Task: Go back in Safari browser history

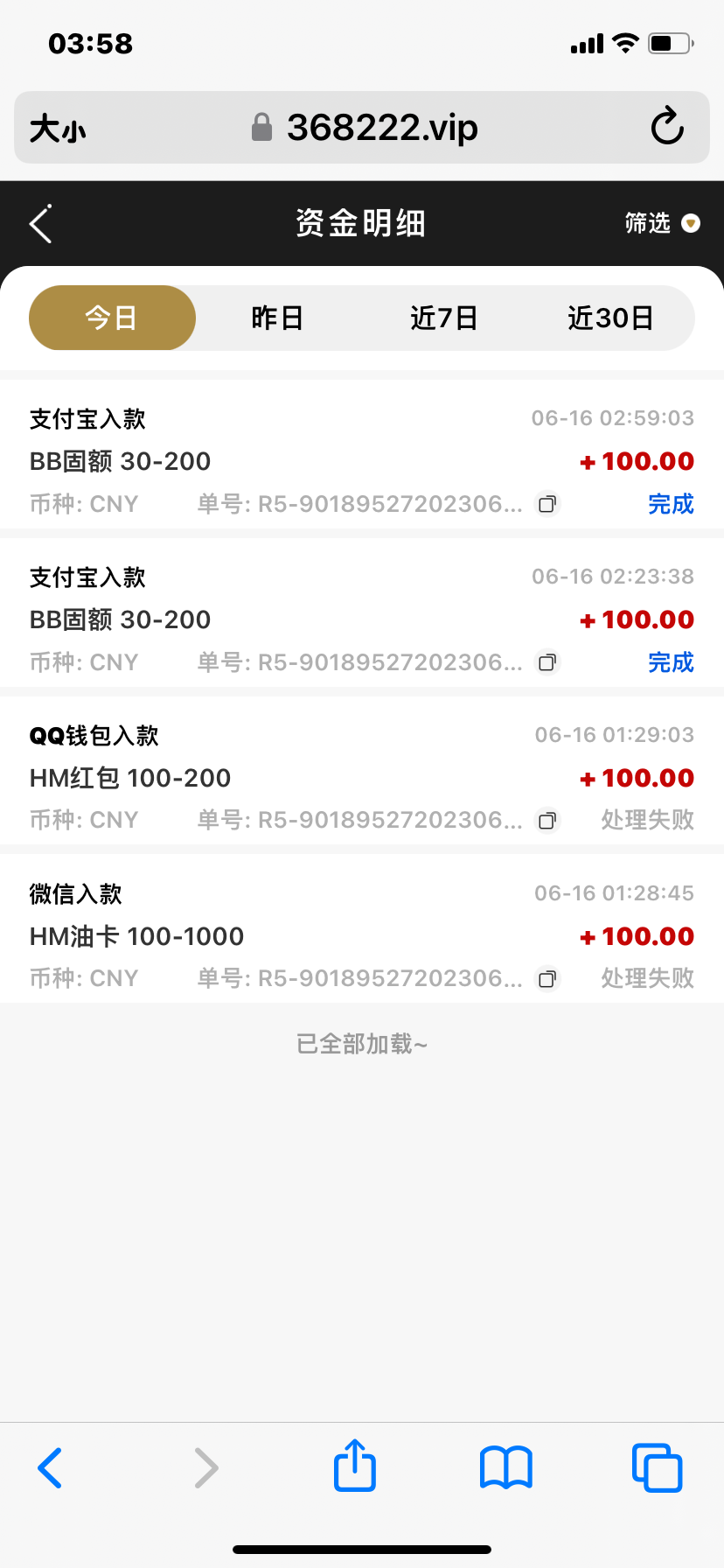Action: pyautogui.click(x=51, y=1467)
